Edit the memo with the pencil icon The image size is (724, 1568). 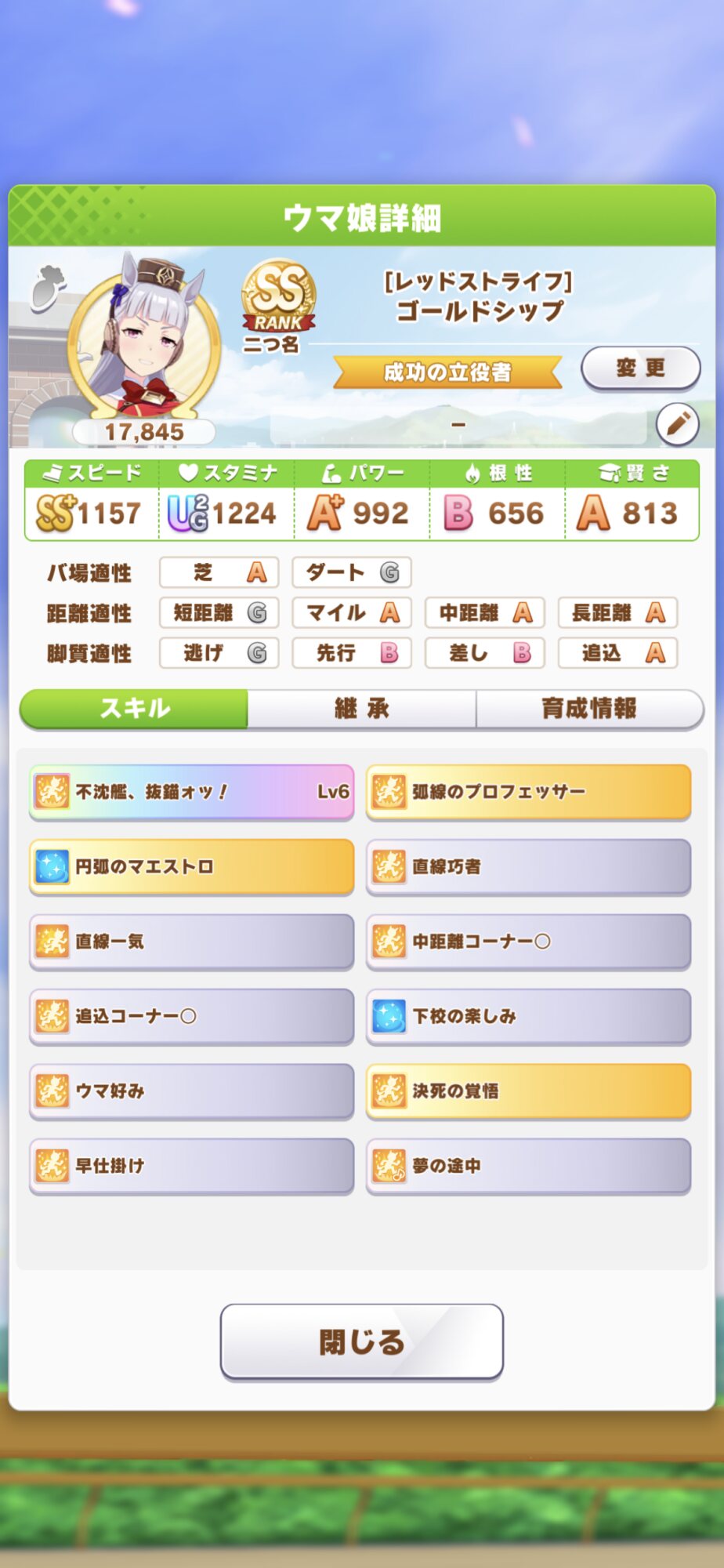click(x=678, y=424)
